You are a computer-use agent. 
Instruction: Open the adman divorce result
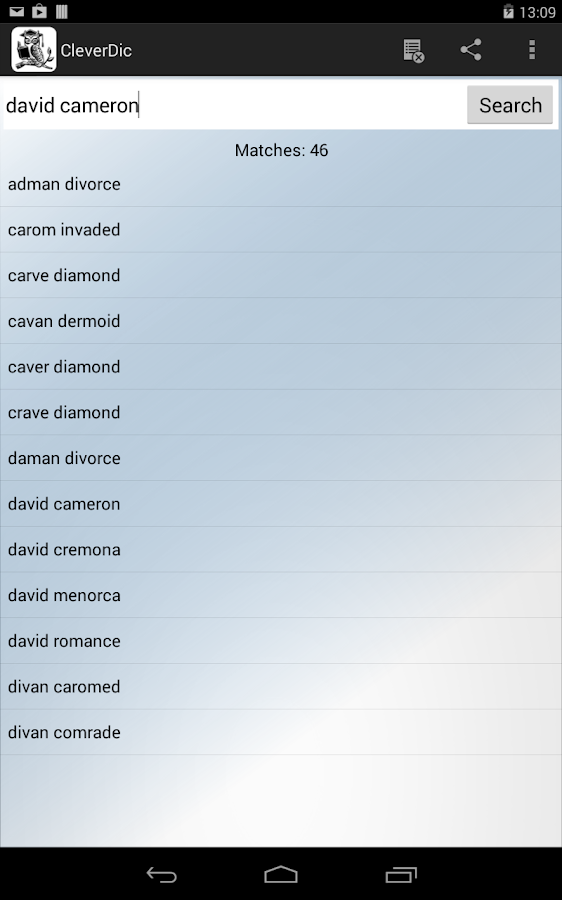[x=281, y=184]
